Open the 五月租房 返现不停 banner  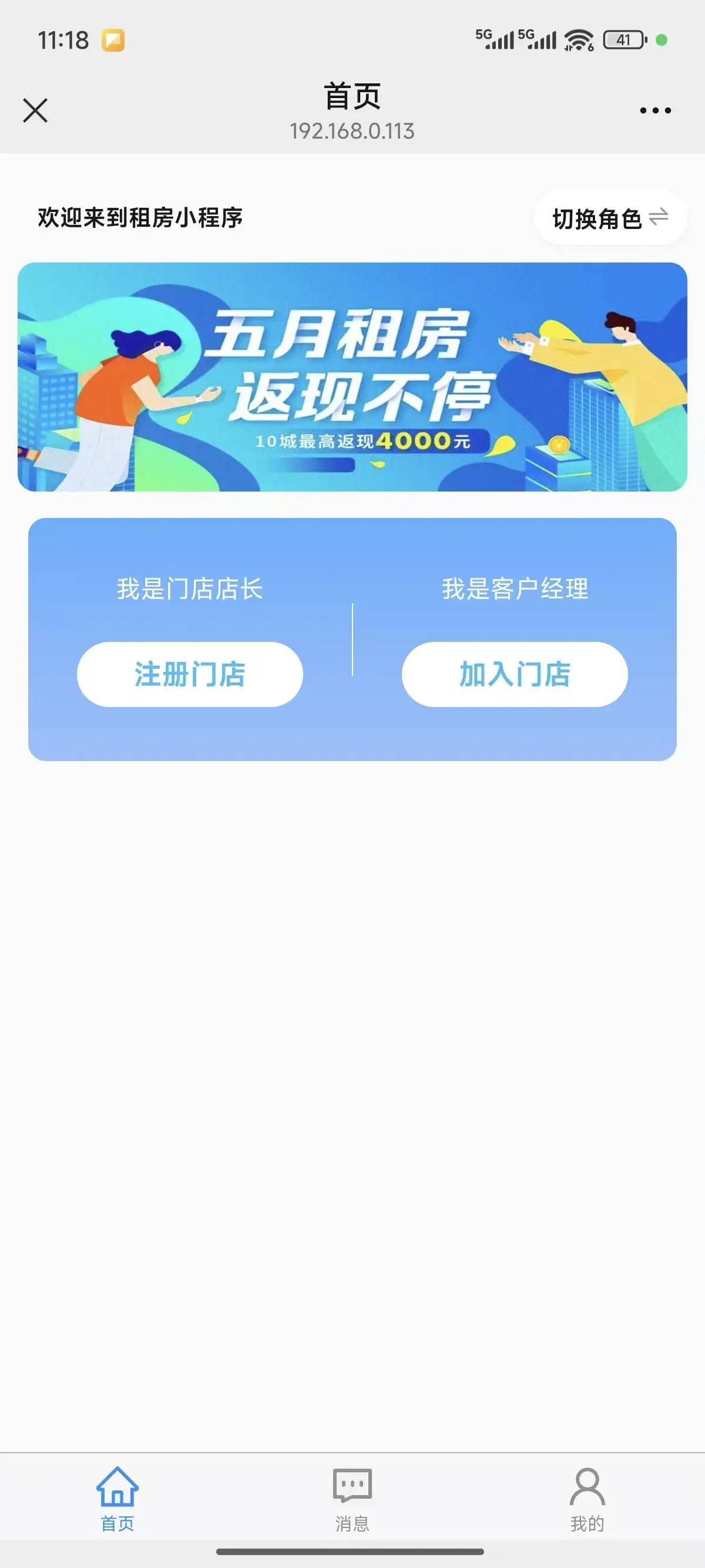click(352, 377)
